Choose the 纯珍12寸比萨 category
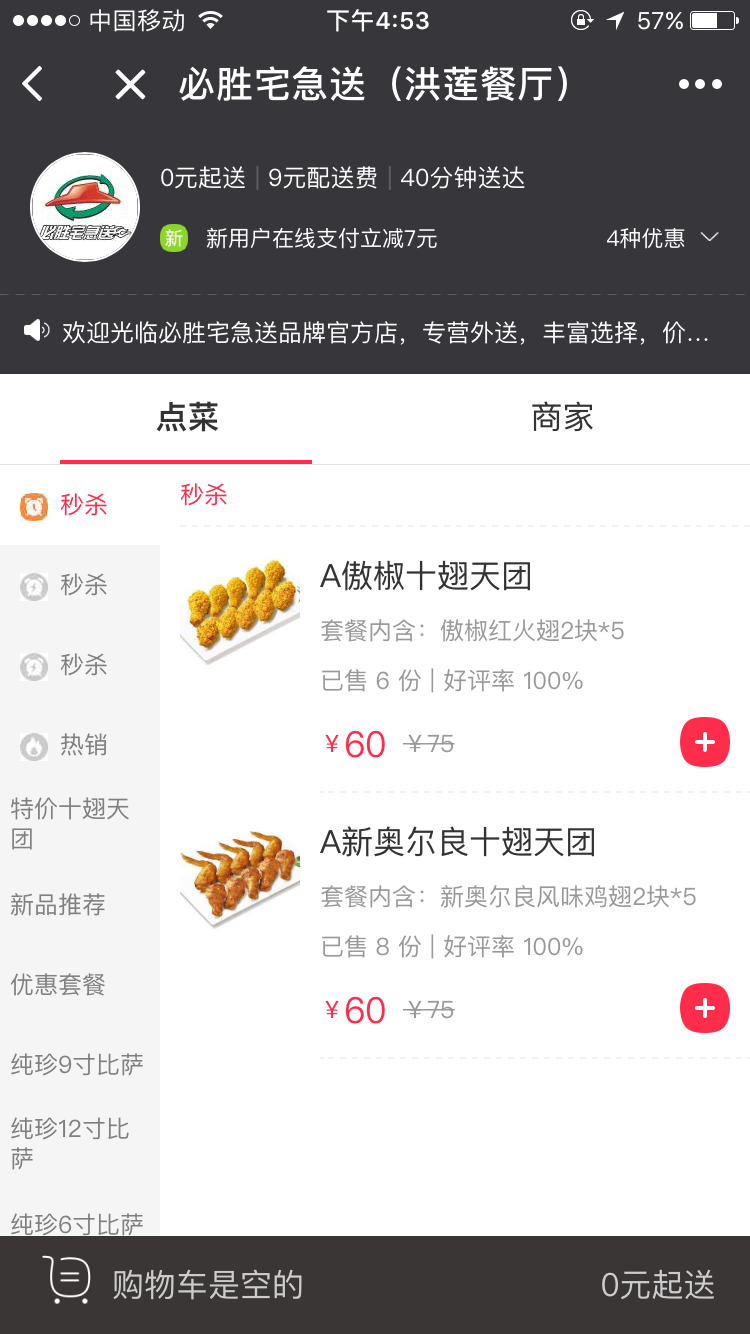The image size is (750, 1334). (x=72, y=1143)
